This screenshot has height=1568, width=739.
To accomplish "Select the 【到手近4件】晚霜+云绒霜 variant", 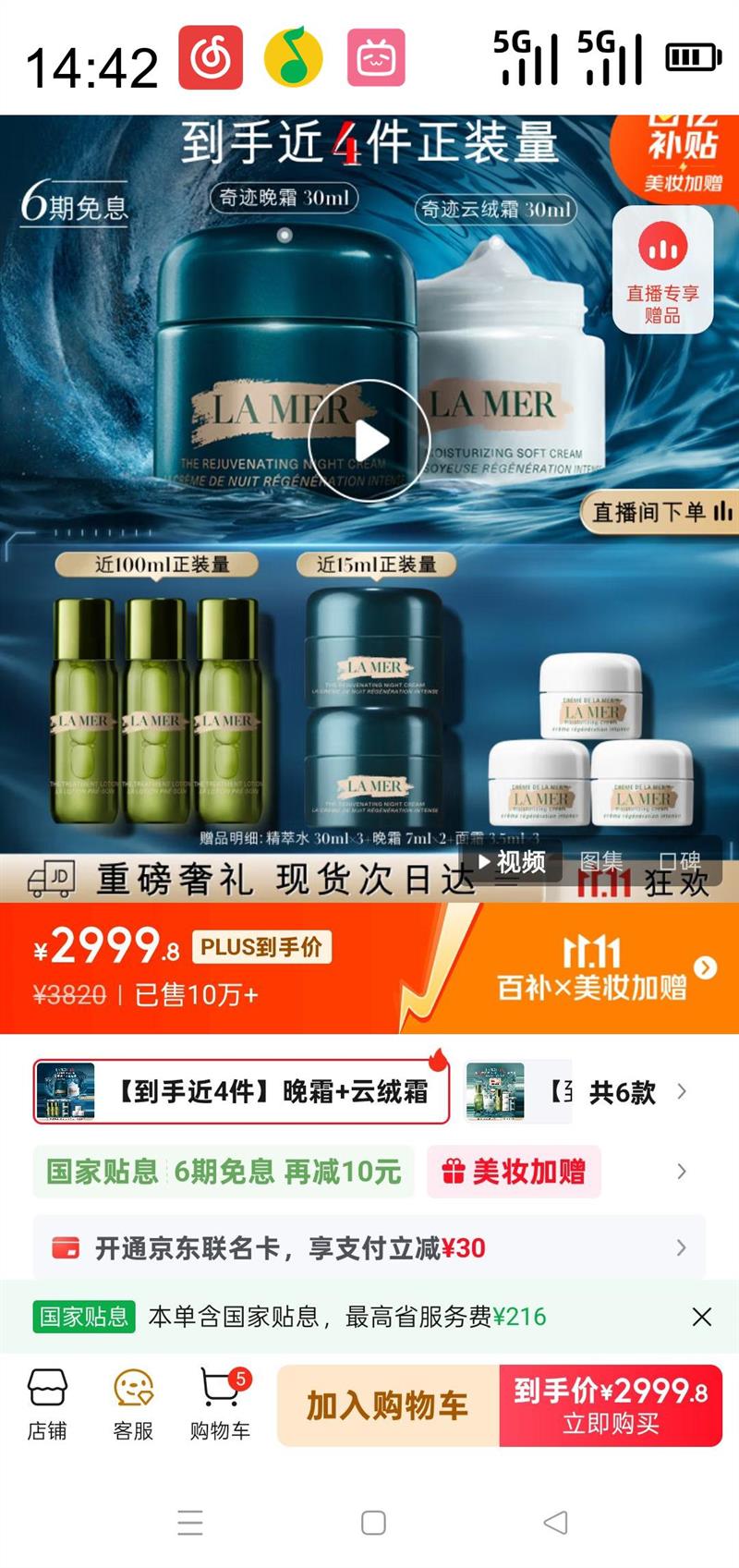I will coord(241,1091).
